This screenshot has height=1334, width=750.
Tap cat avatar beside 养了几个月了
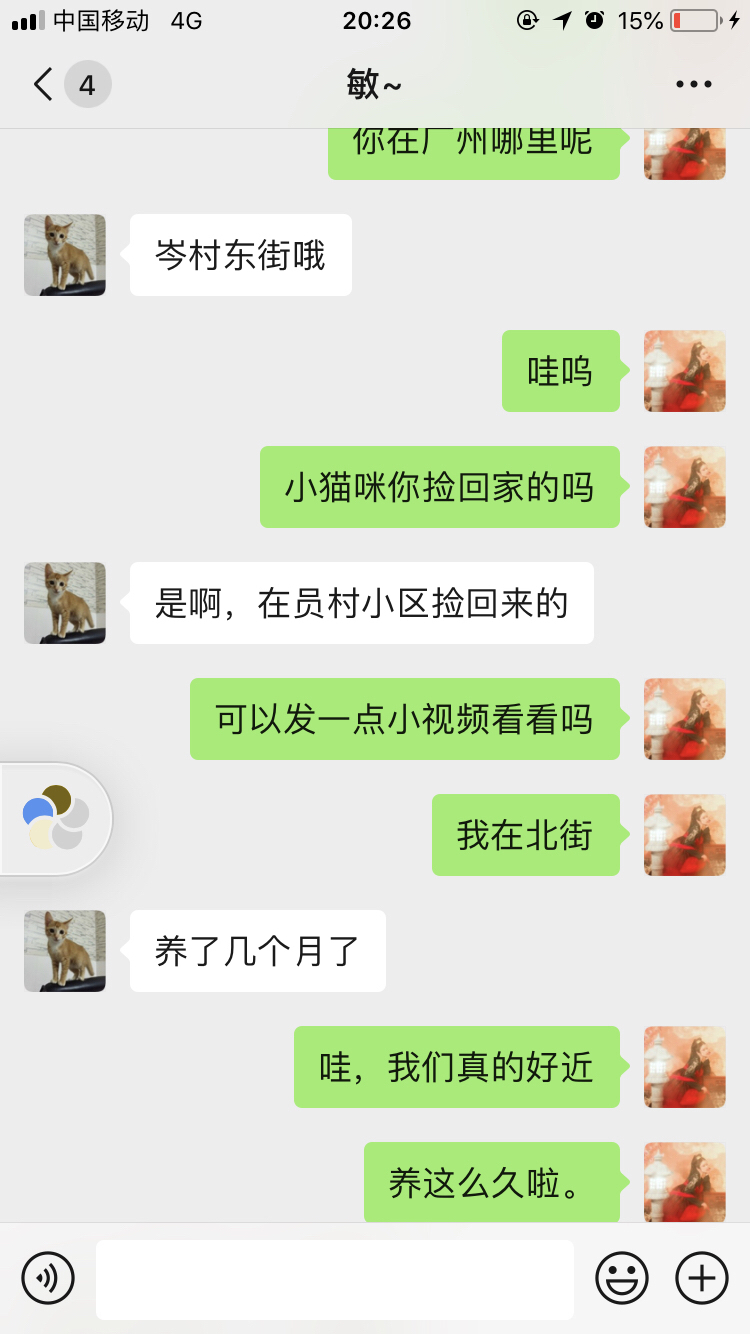[x=65, y=951]
